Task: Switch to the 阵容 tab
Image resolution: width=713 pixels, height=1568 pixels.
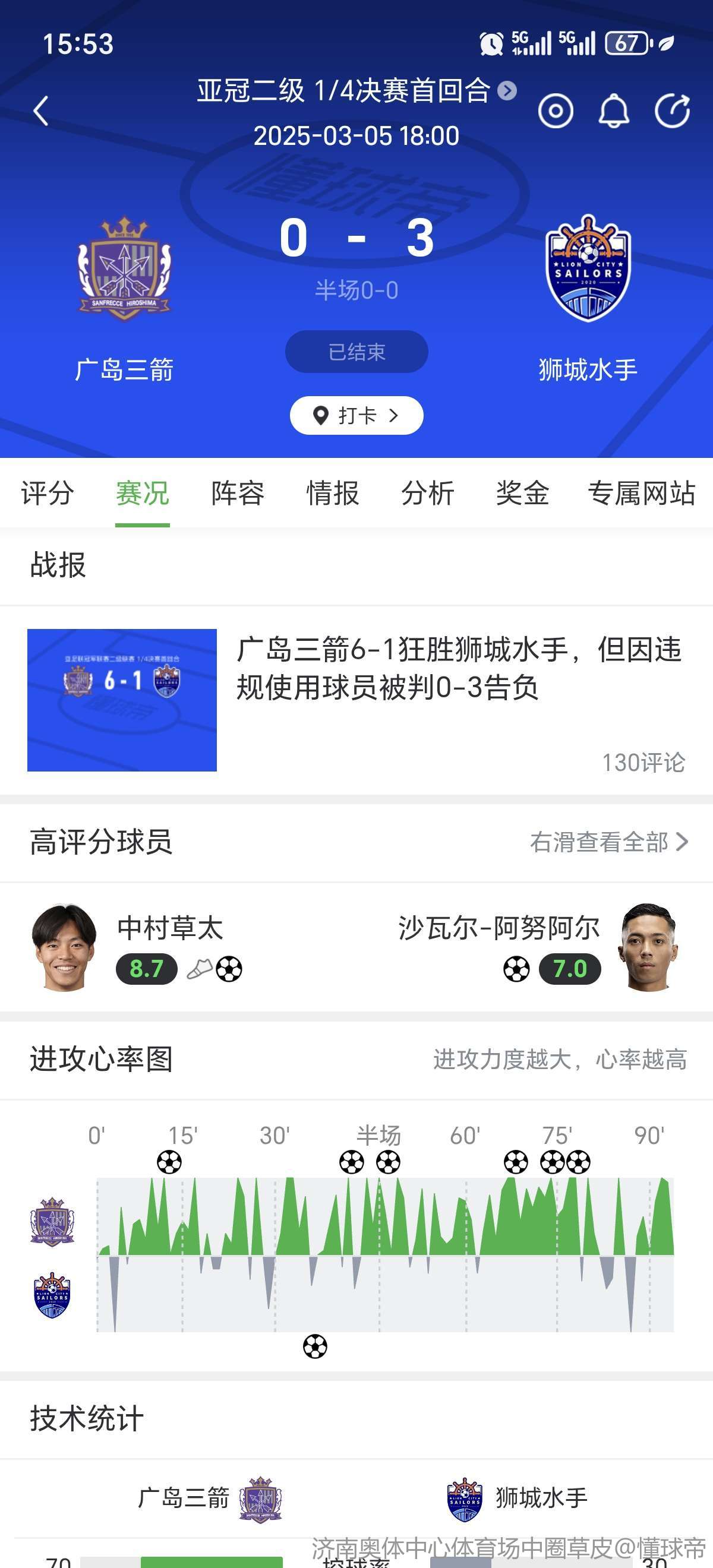Action: pos(238,493)
